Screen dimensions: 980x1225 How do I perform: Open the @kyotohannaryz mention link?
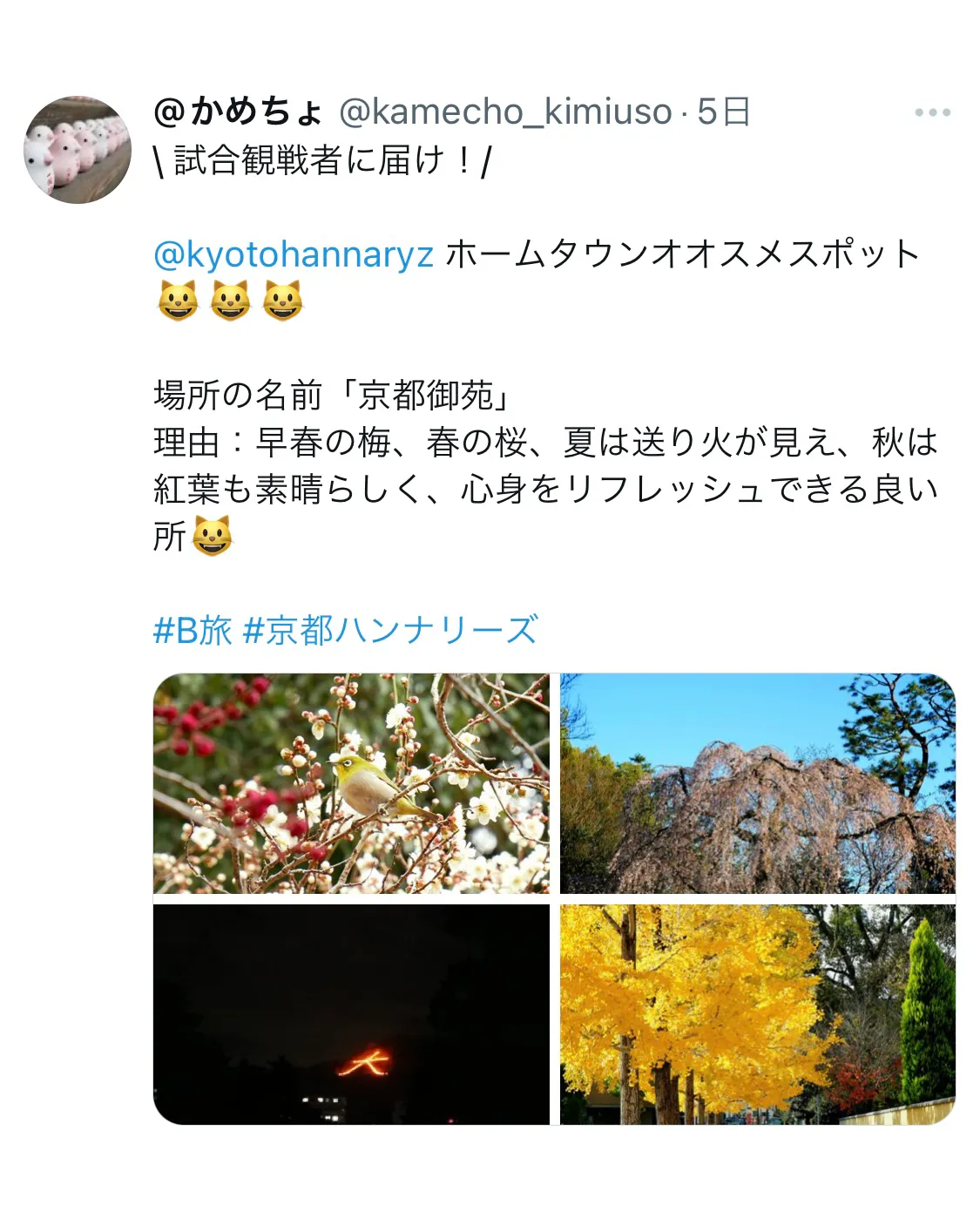(x=294, y=254)
